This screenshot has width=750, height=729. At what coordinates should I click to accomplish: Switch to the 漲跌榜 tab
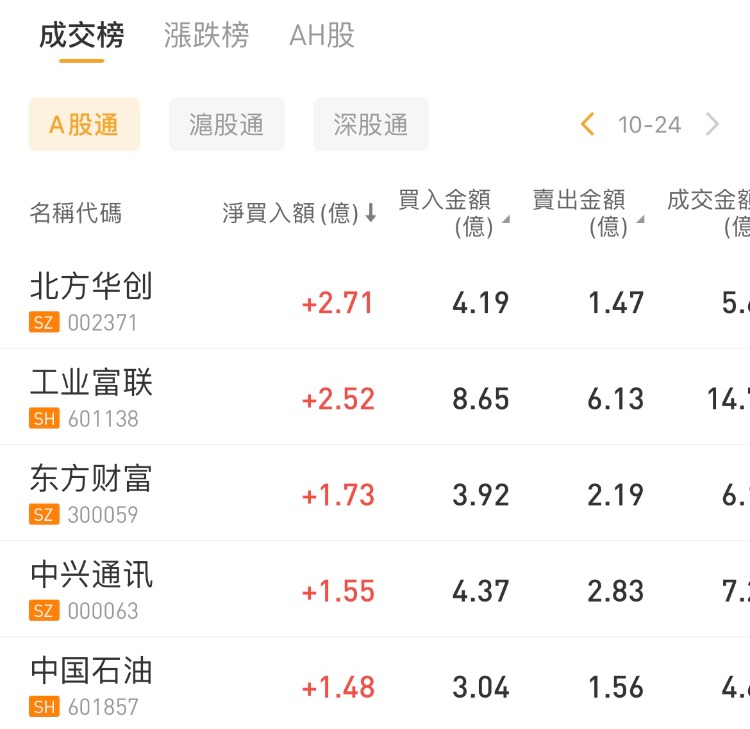(x=206, y=36)
